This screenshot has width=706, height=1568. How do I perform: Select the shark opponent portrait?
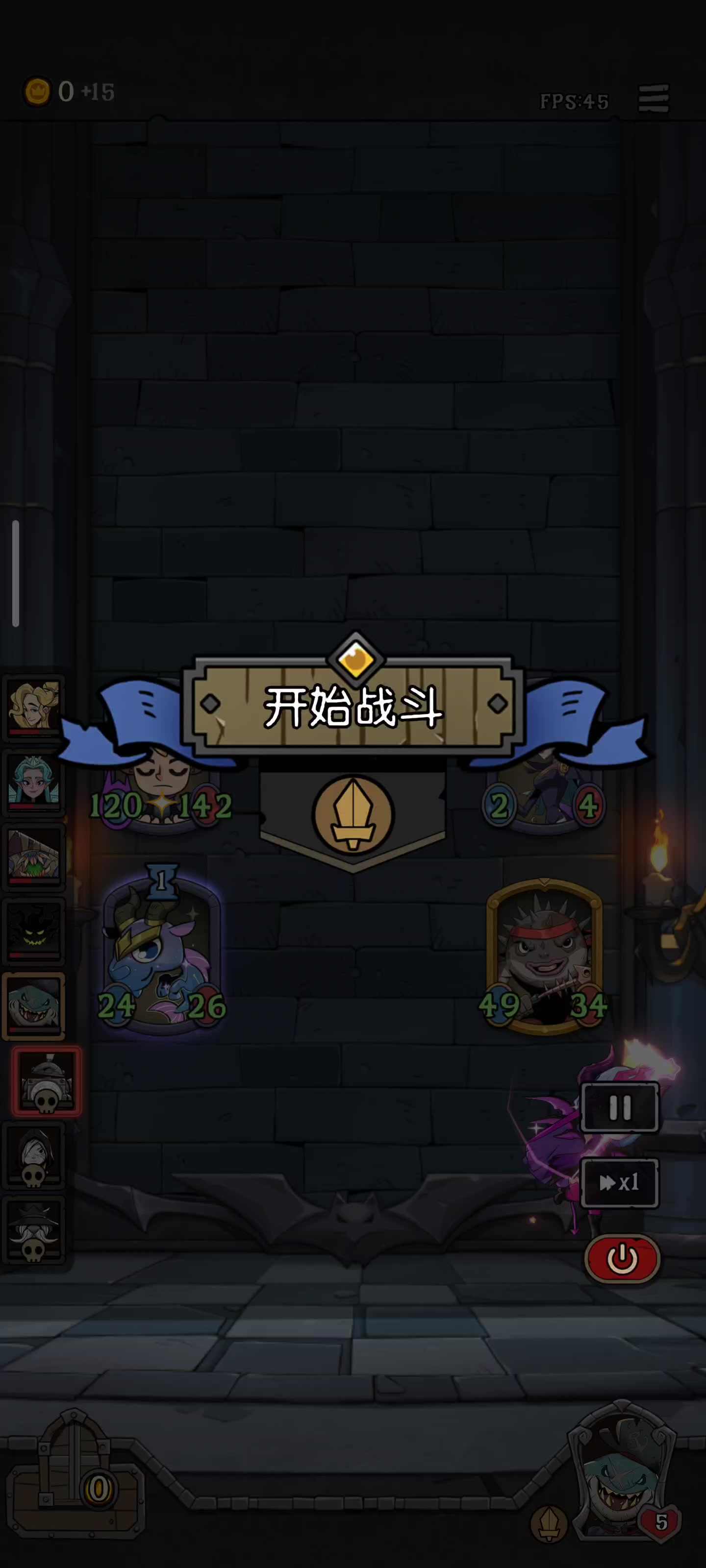34,1005
